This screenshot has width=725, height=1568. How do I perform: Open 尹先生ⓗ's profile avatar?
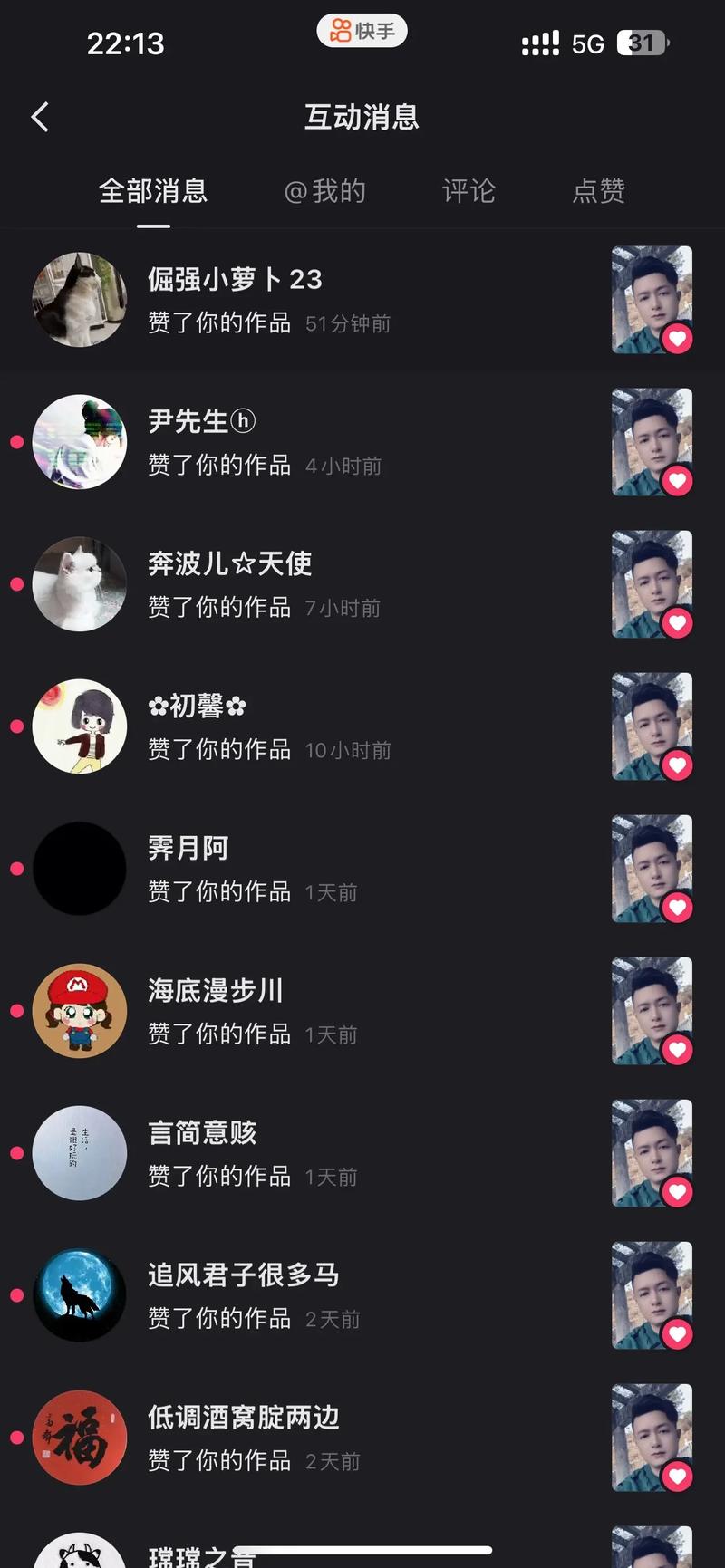coord(79,441)
